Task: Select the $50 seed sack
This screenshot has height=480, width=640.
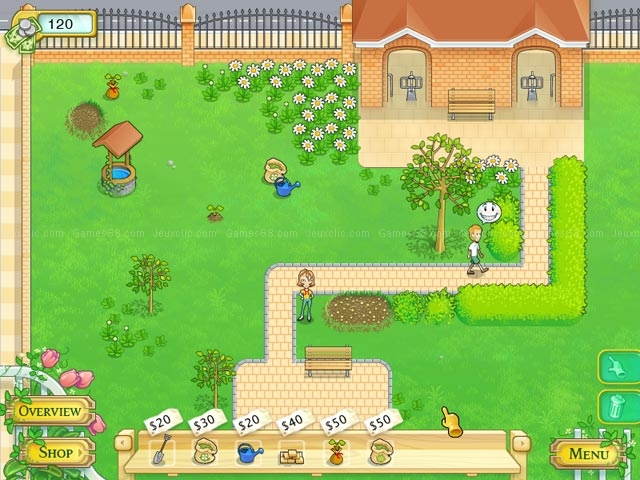Action: (379, 452)
